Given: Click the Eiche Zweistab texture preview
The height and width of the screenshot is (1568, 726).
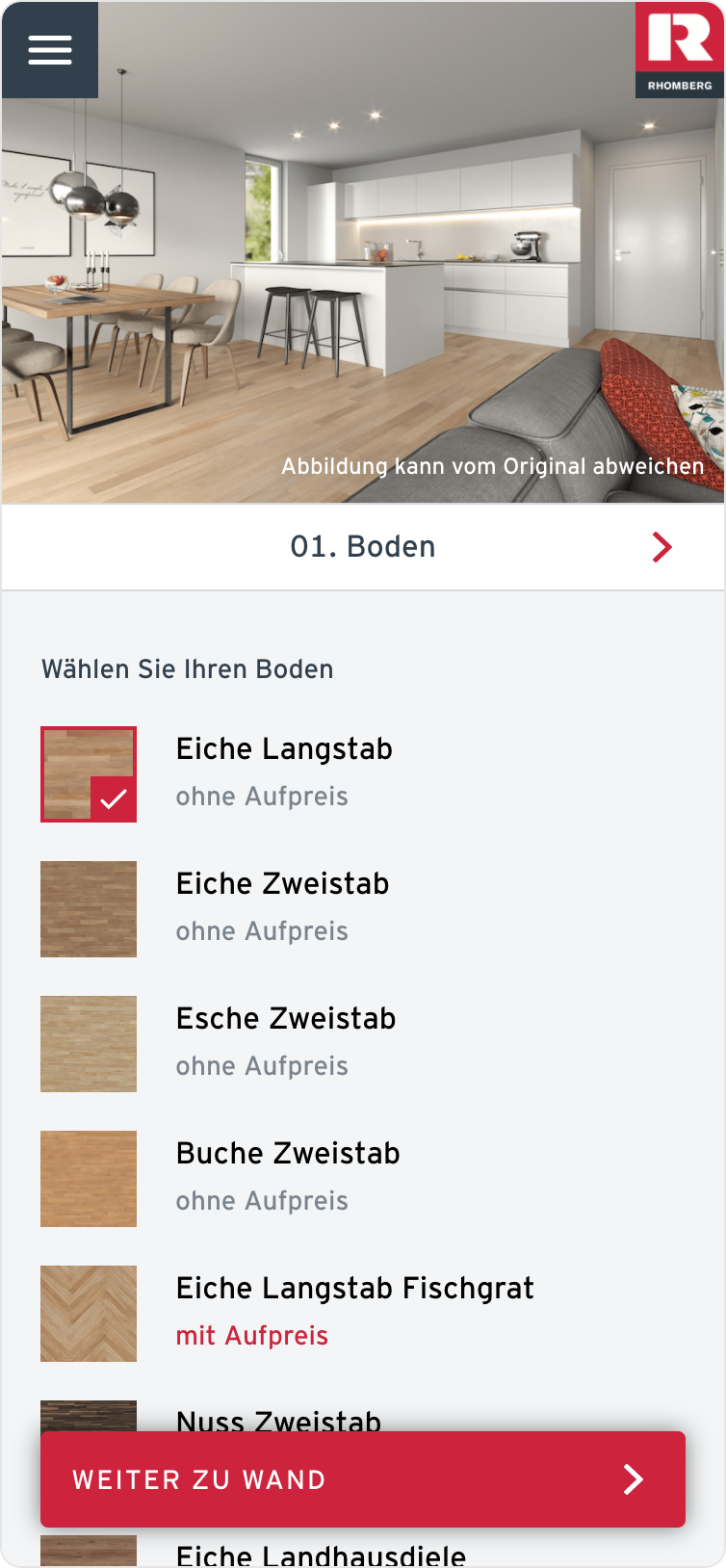Looking at the screenshot, I should (88, 908).
